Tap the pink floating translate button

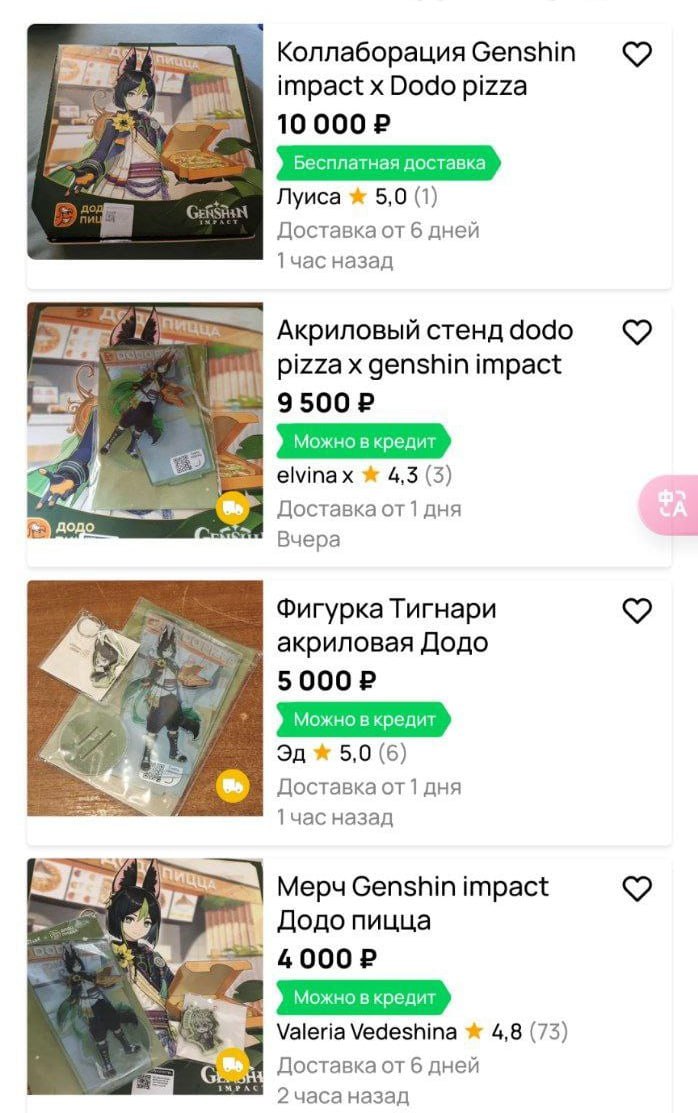(672, 505)
